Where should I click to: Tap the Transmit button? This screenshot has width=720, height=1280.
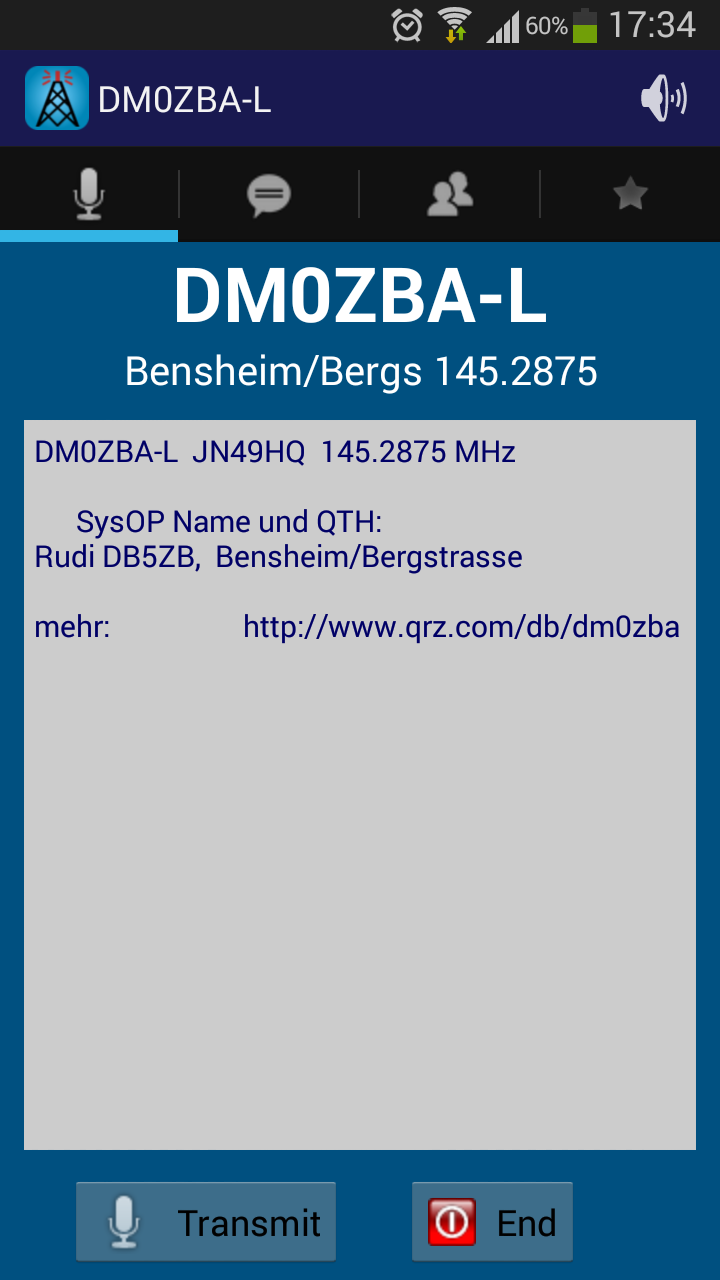click(x=206, y=1222)
